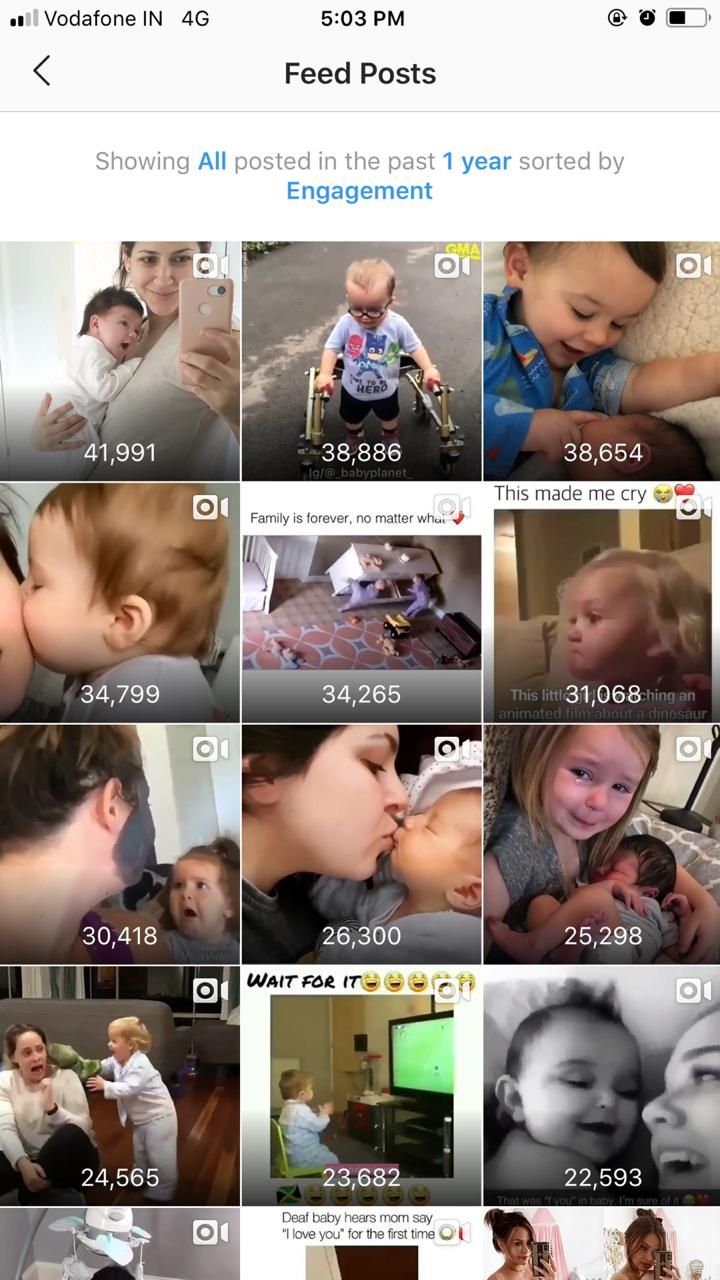Image resolution: width=720 pixels, height=1280 pixels.
Task: Open the 'Deaf baby hears mom' post
Action: [361, 1244]
